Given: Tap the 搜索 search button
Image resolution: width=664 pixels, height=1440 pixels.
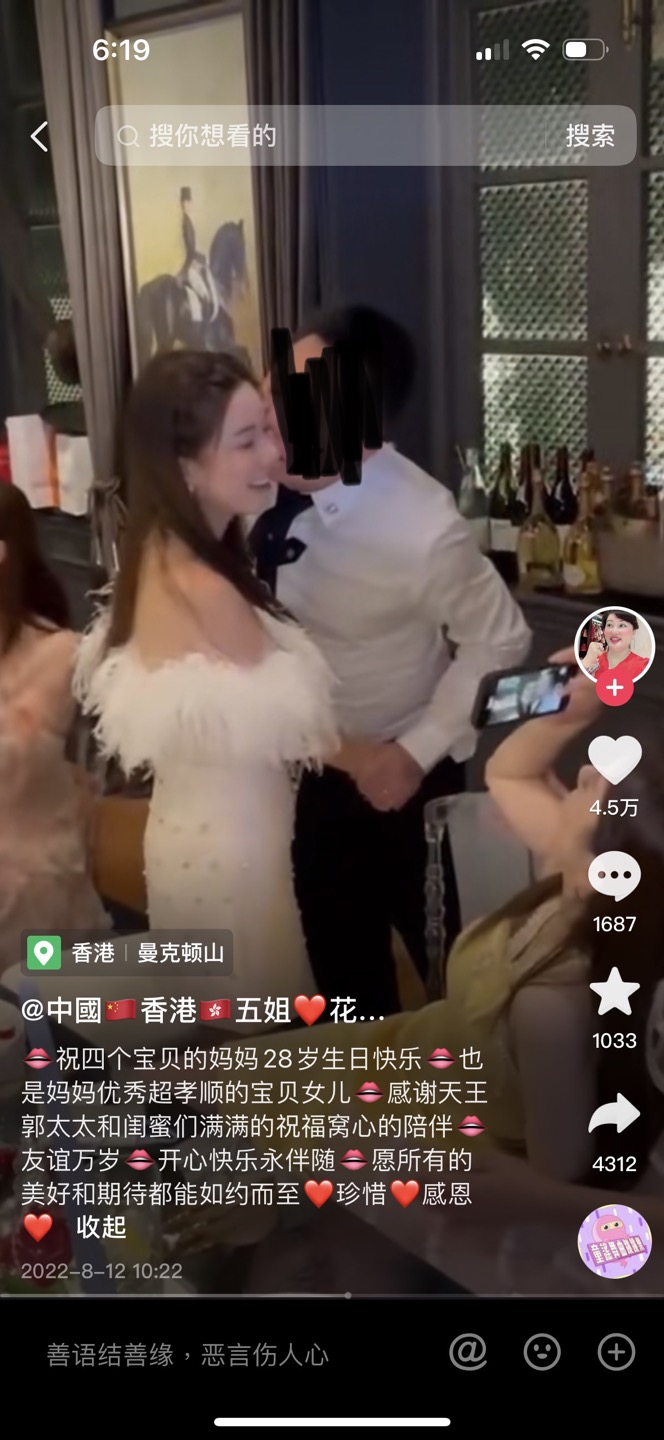Looking at the screenshot, I should click(590, 136).
